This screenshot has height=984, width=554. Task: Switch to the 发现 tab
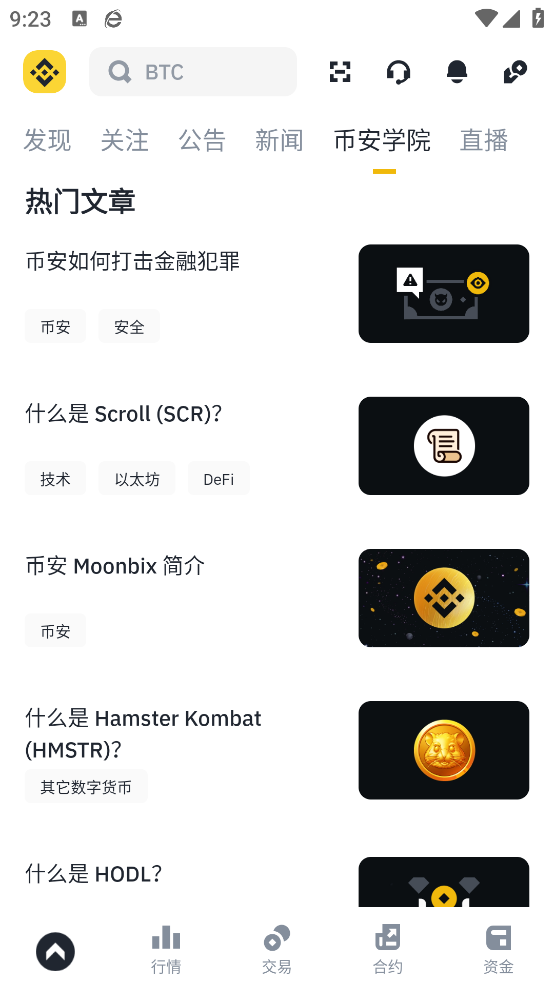(x=48, y=140)
